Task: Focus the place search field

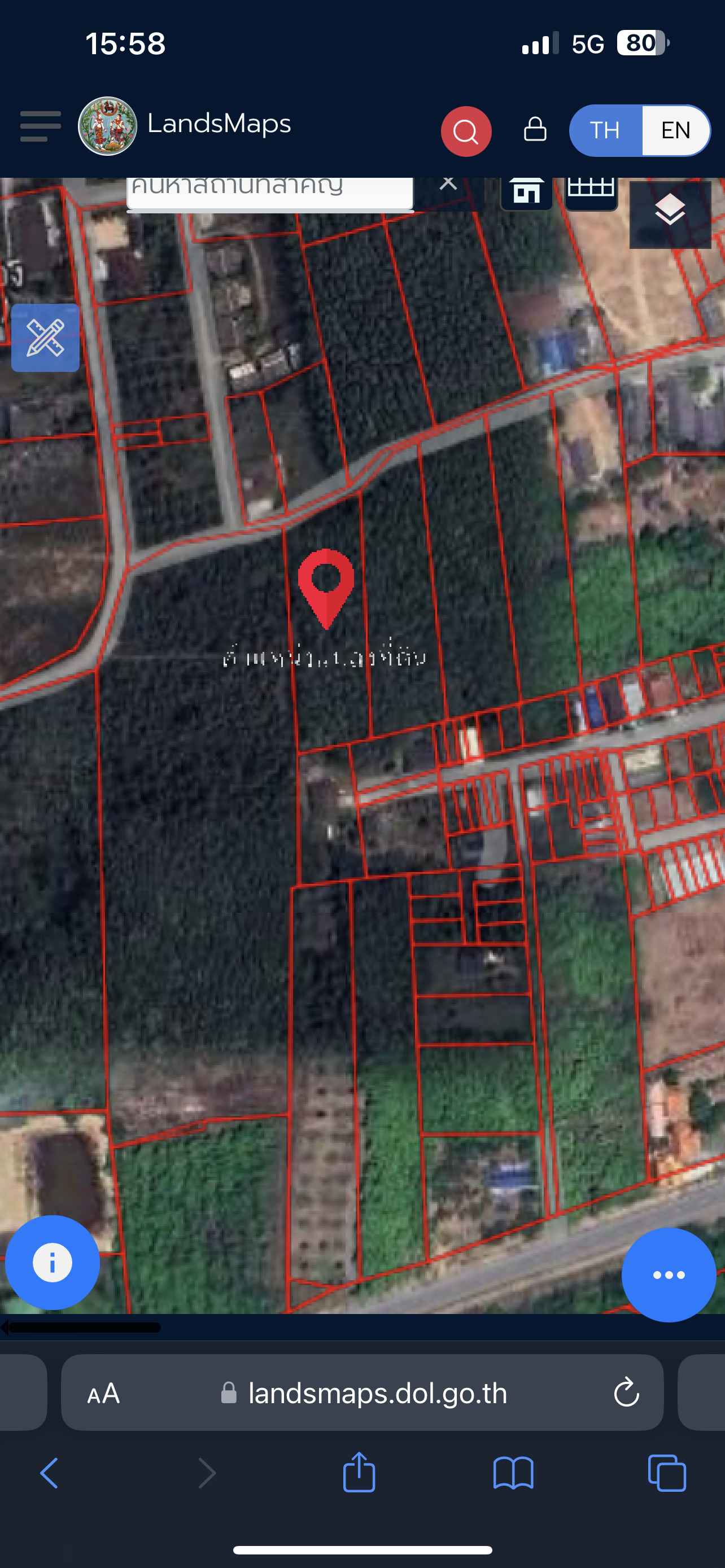Action: click(x=270, y=194)
